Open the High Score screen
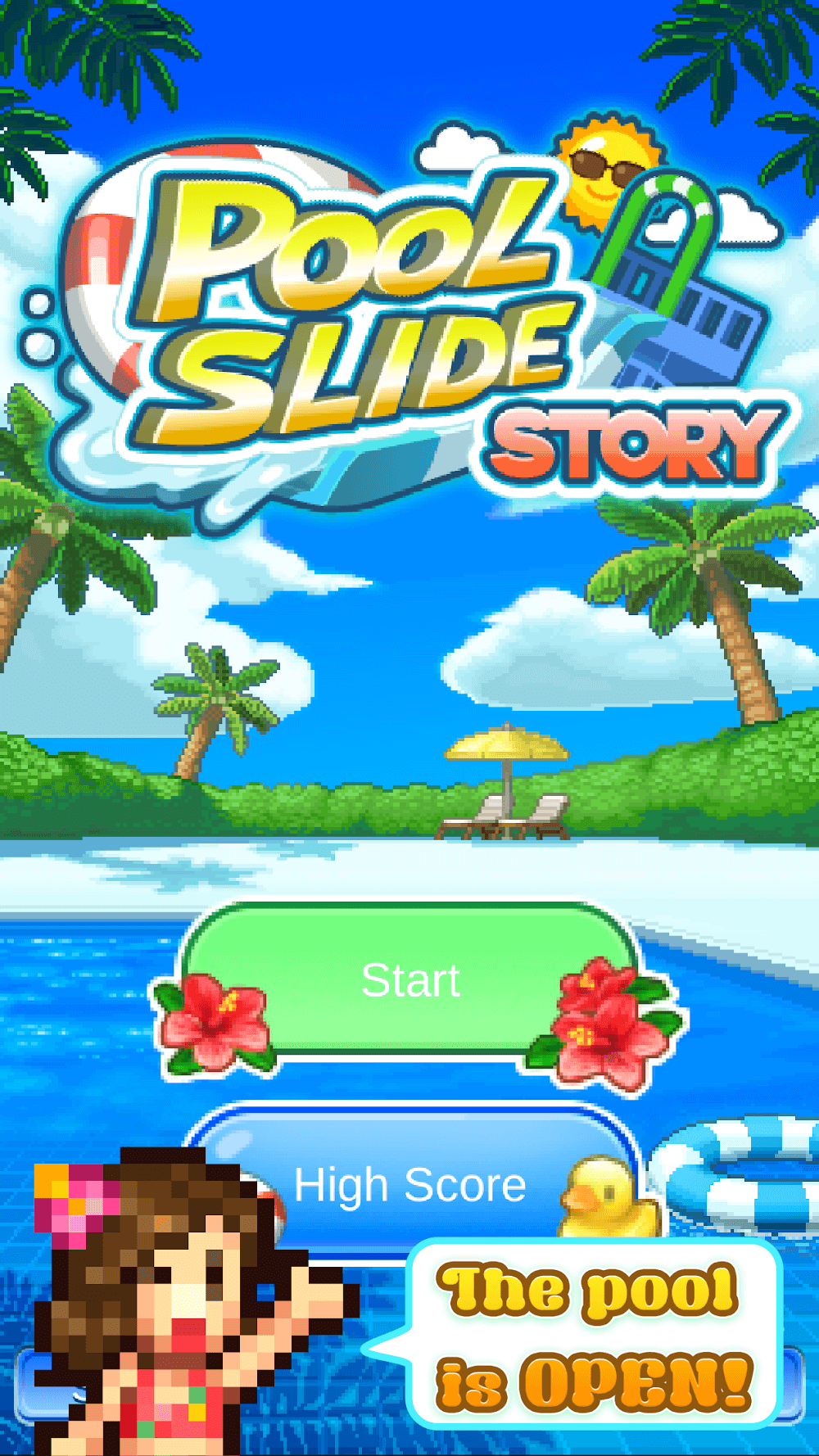This screenshot has height=1456, width=819. (x=409, y=1184)
